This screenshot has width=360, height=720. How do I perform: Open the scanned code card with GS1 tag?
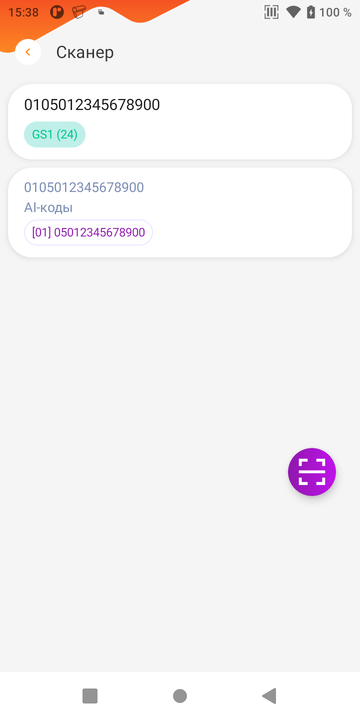click(180, 122)
